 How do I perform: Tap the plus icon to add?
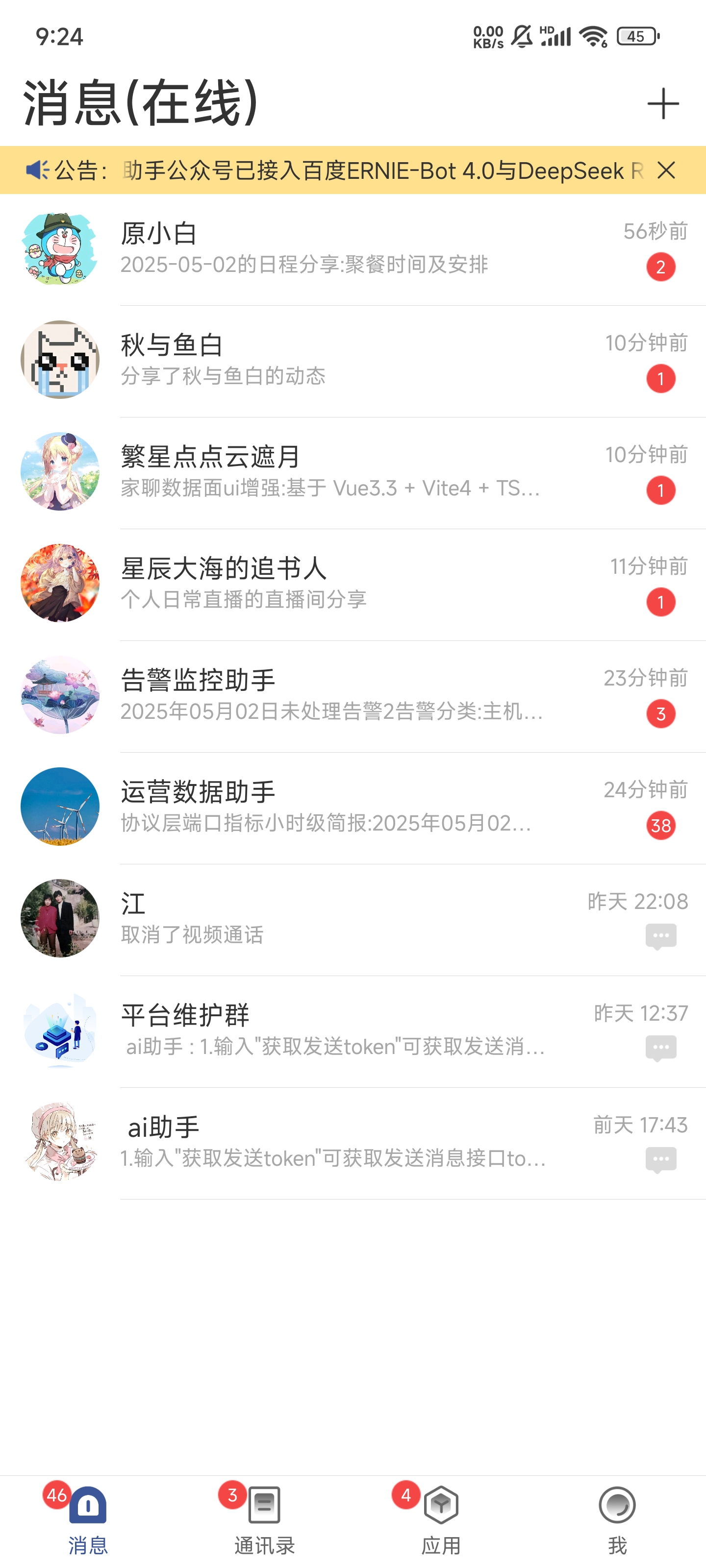(663, 103)
